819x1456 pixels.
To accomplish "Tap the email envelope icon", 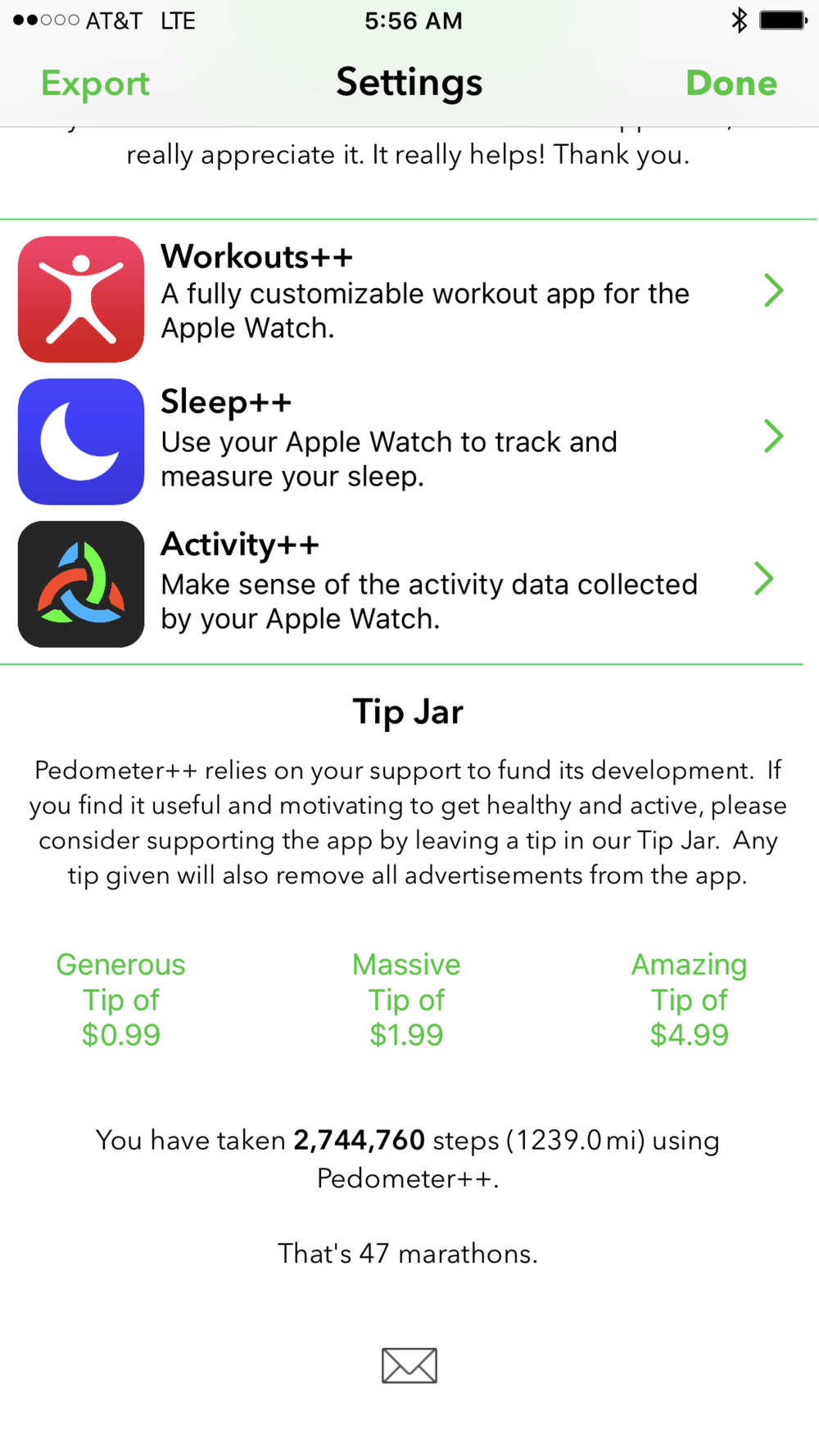I will [409, 1365].
